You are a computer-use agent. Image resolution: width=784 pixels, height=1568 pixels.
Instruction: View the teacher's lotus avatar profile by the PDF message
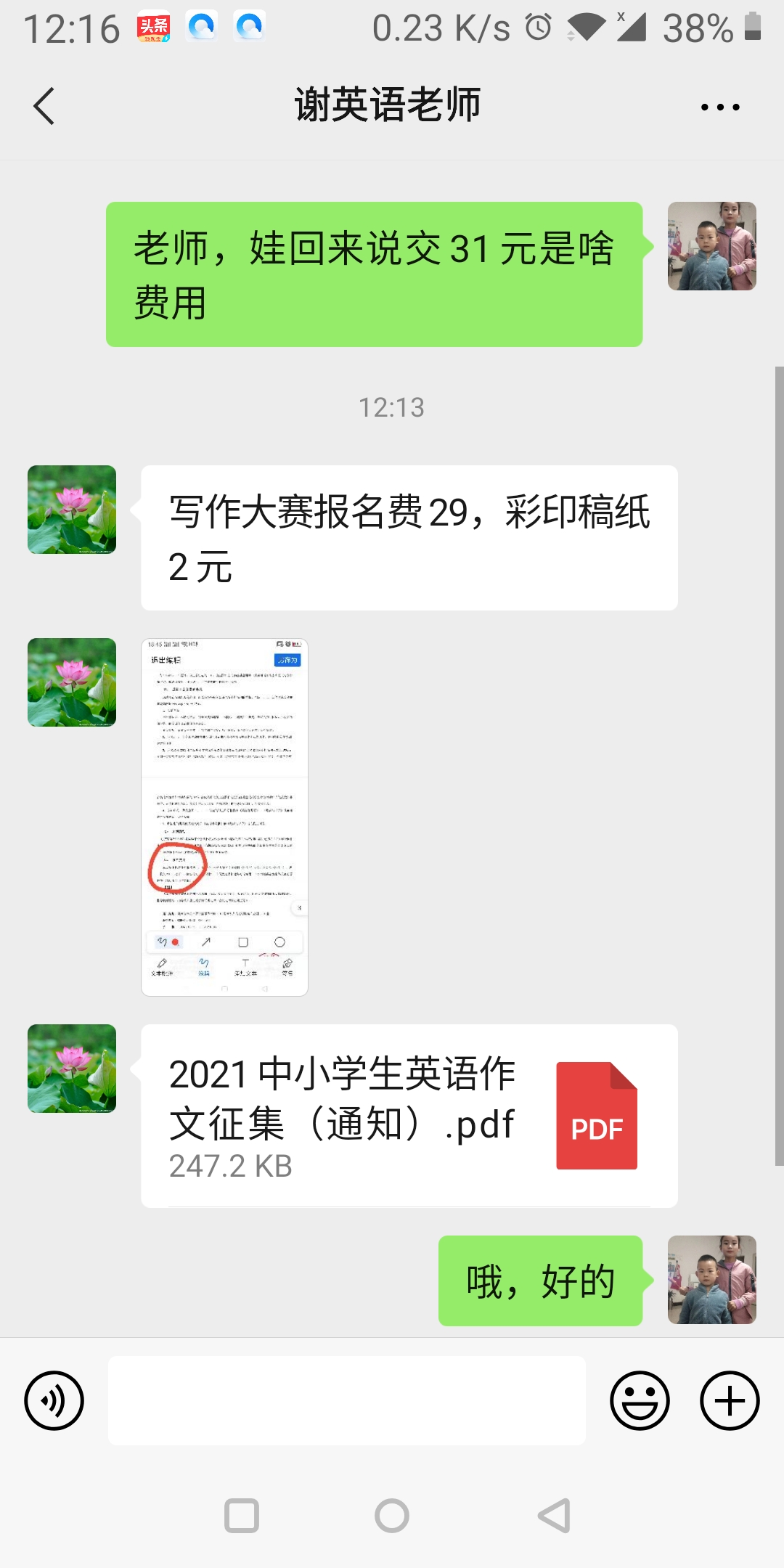tap(72, 1069)
